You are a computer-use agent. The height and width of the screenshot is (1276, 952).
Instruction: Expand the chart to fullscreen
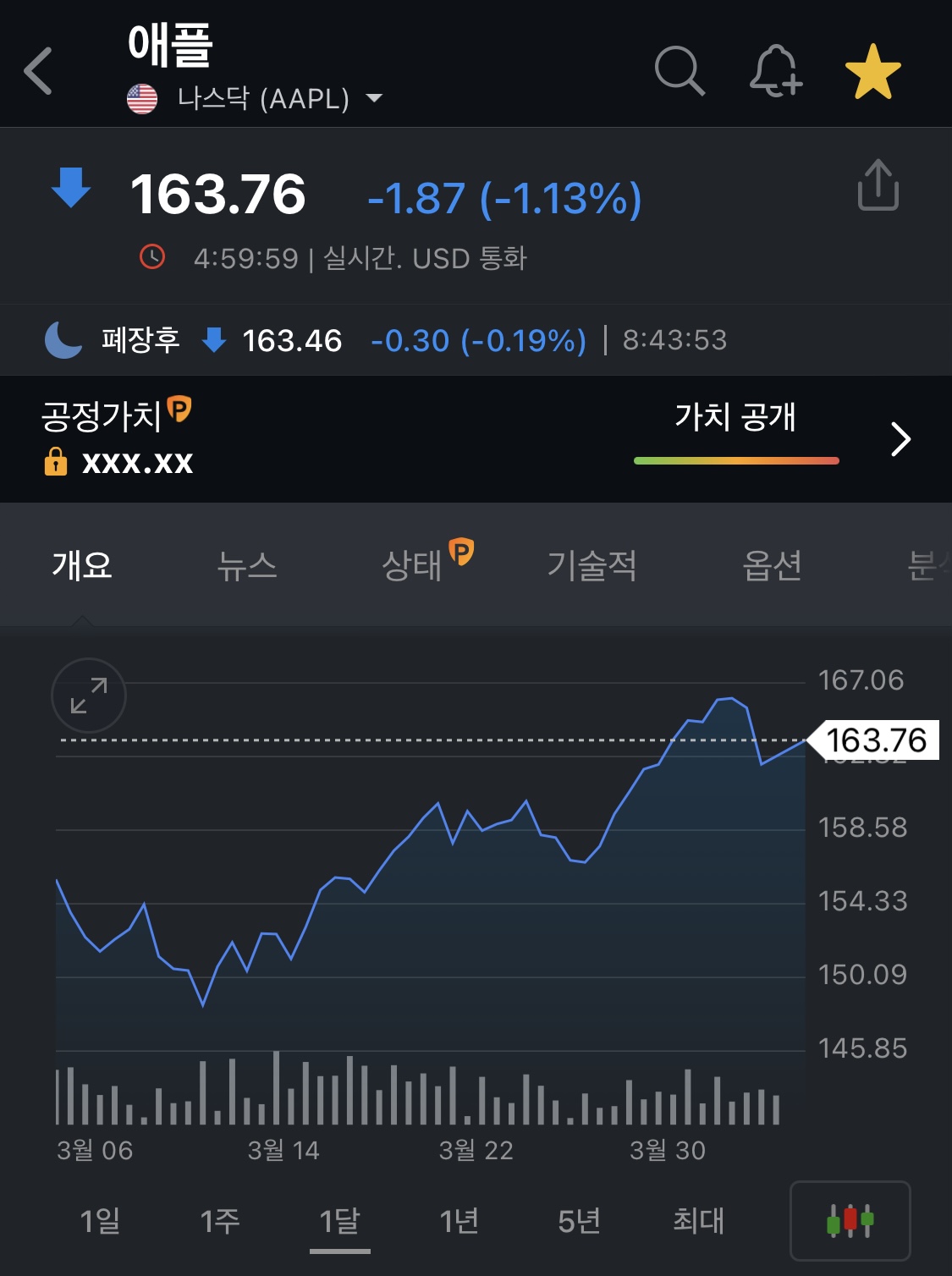89,696
